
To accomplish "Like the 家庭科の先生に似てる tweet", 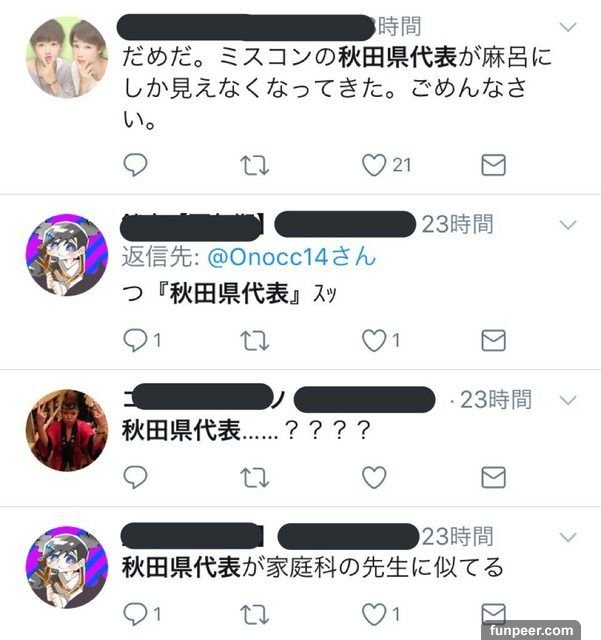I will (x=375, y=614).
